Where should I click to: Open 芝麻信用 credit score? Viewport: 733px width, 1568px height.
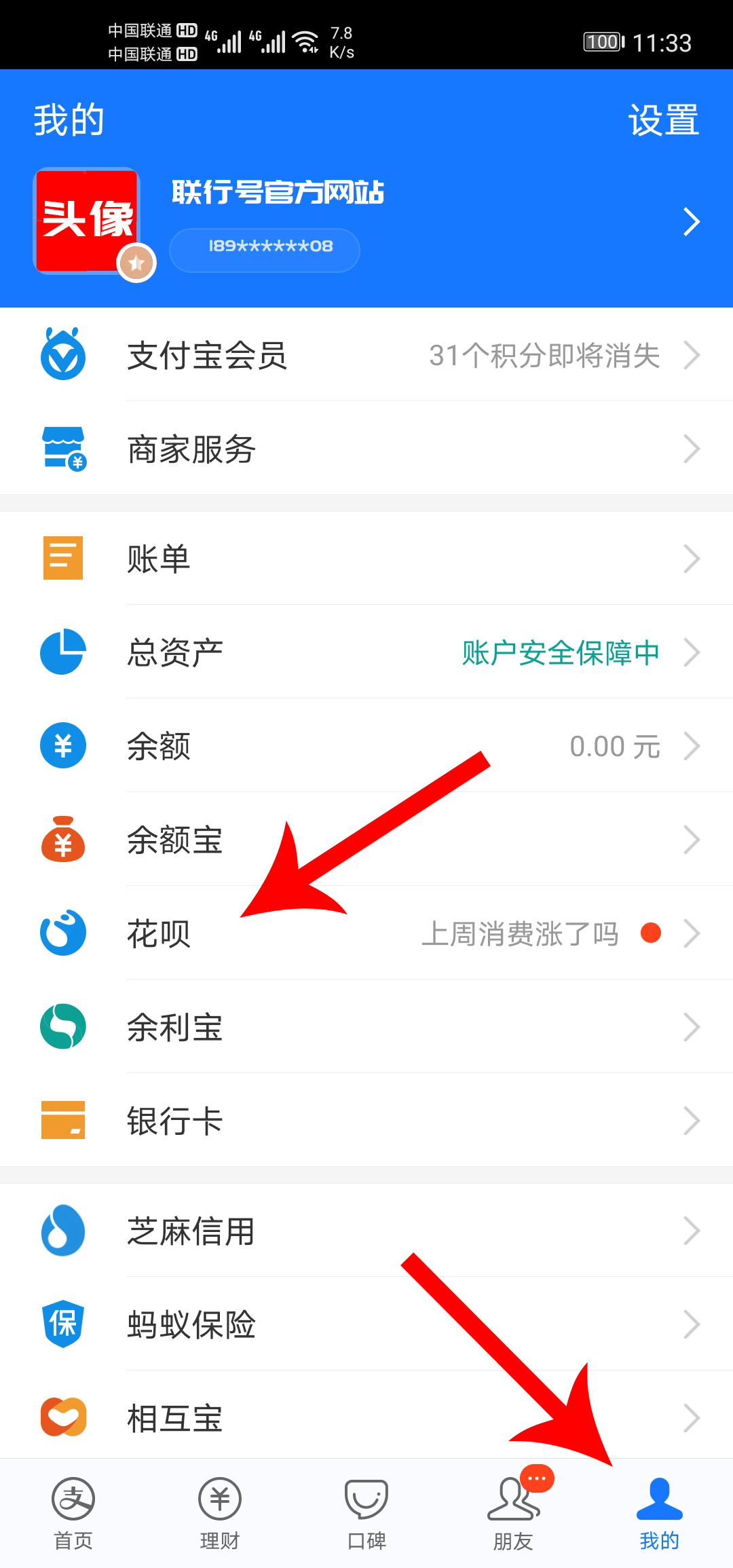366,1231
